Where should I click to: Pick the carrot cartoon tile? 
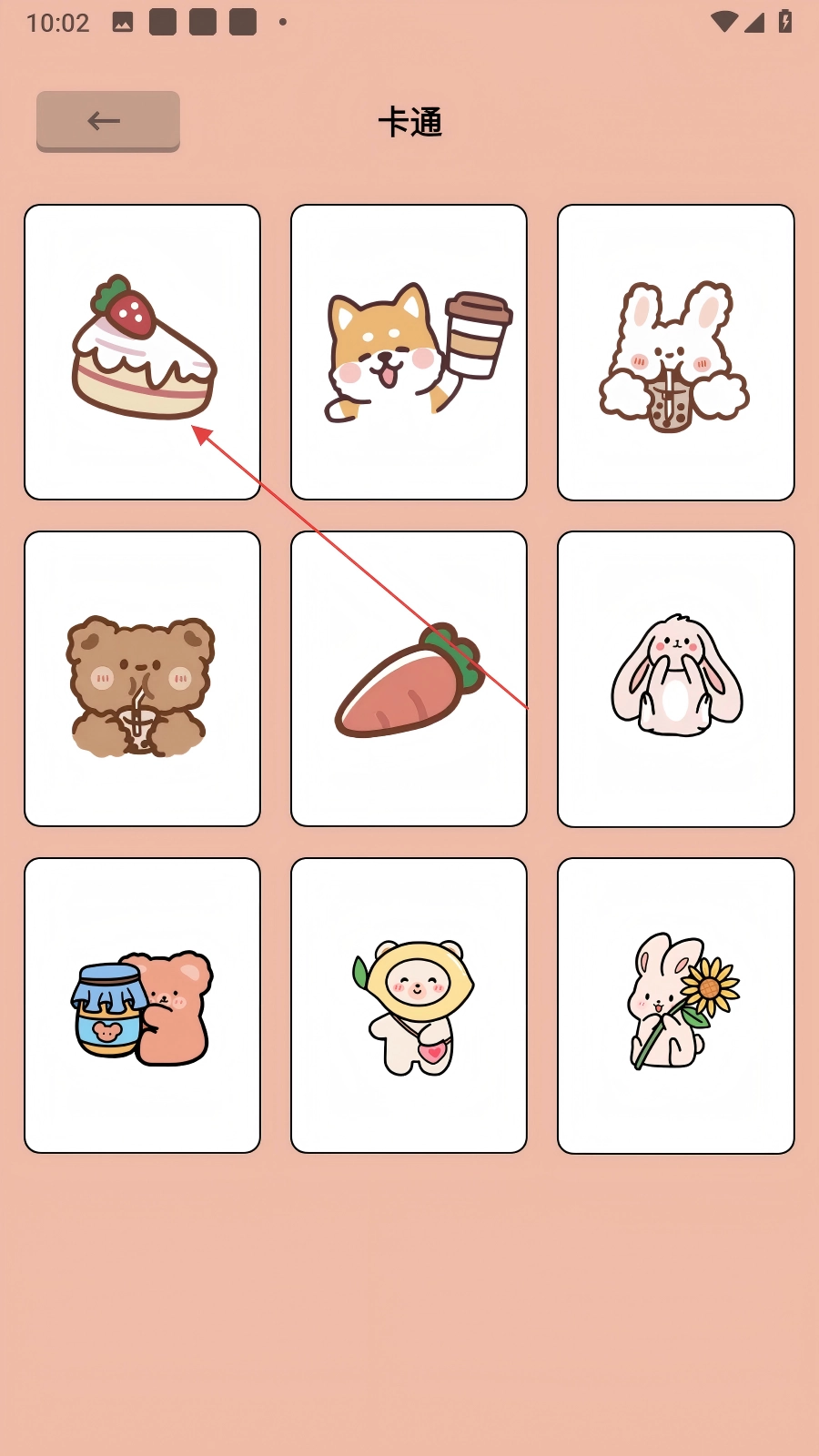point(409,679)
